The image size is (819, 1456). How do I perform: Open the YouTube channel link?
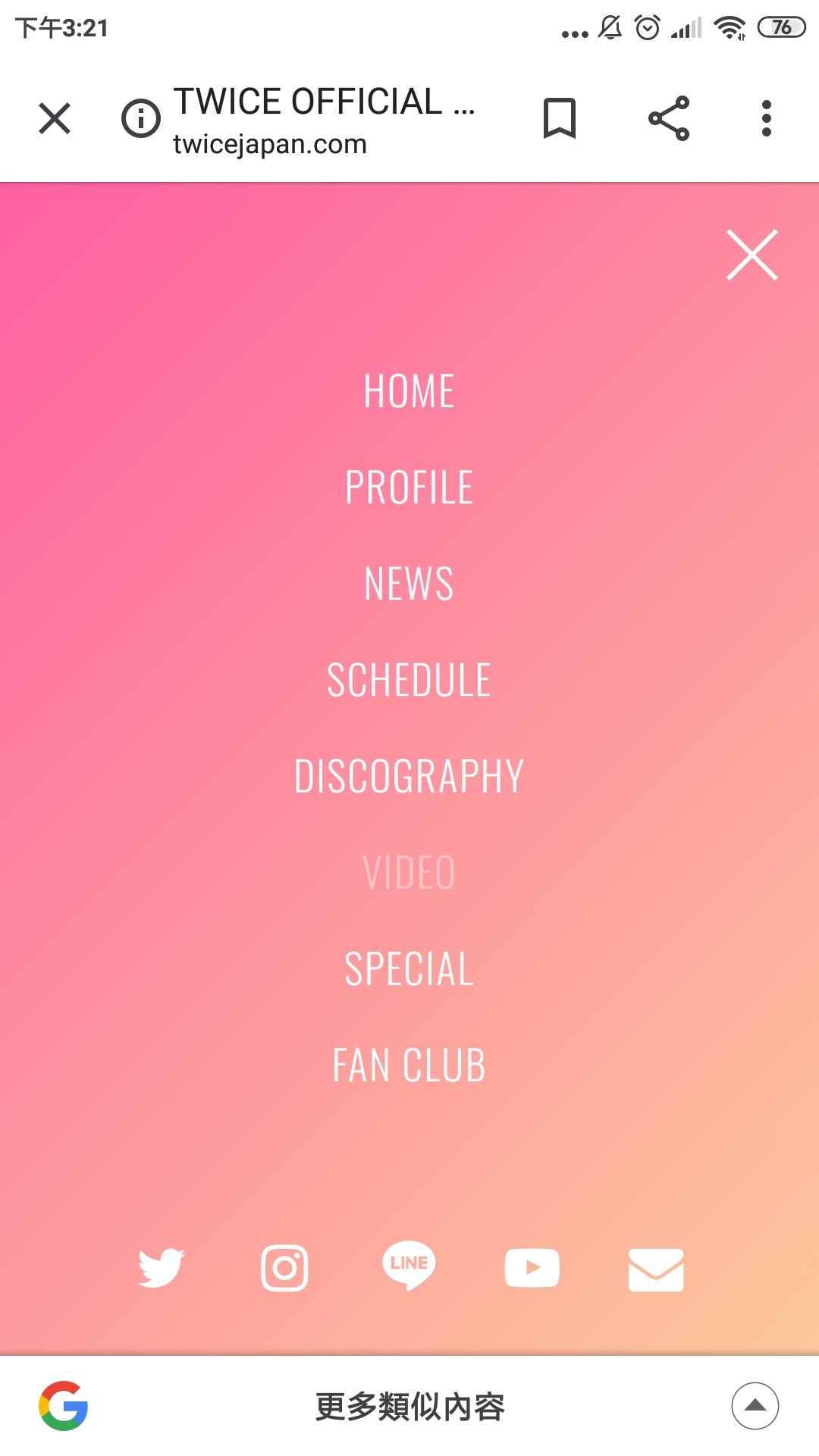532,1267
